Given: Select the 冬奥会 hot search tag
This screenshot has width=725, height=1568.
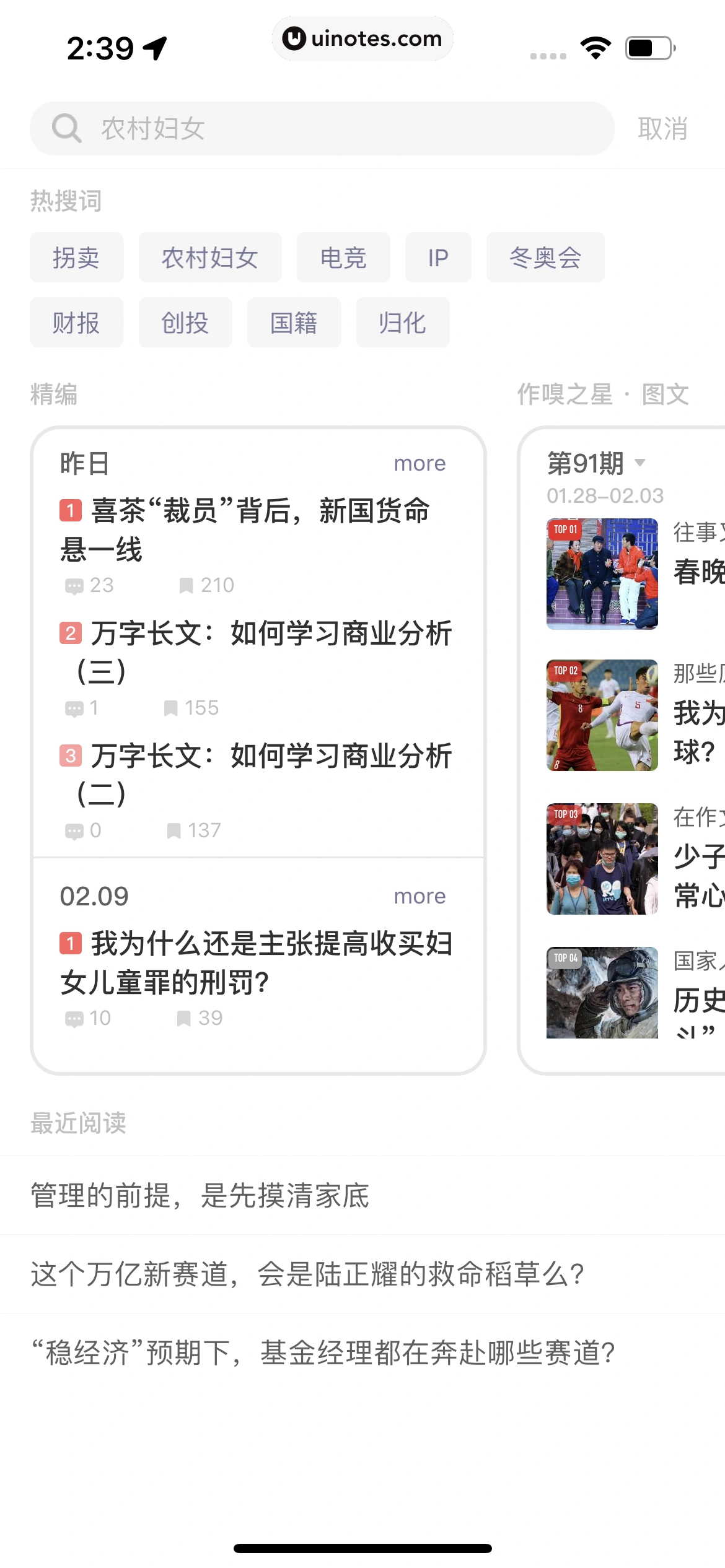Looking at the screenshot, I should [x=545, y=258].
